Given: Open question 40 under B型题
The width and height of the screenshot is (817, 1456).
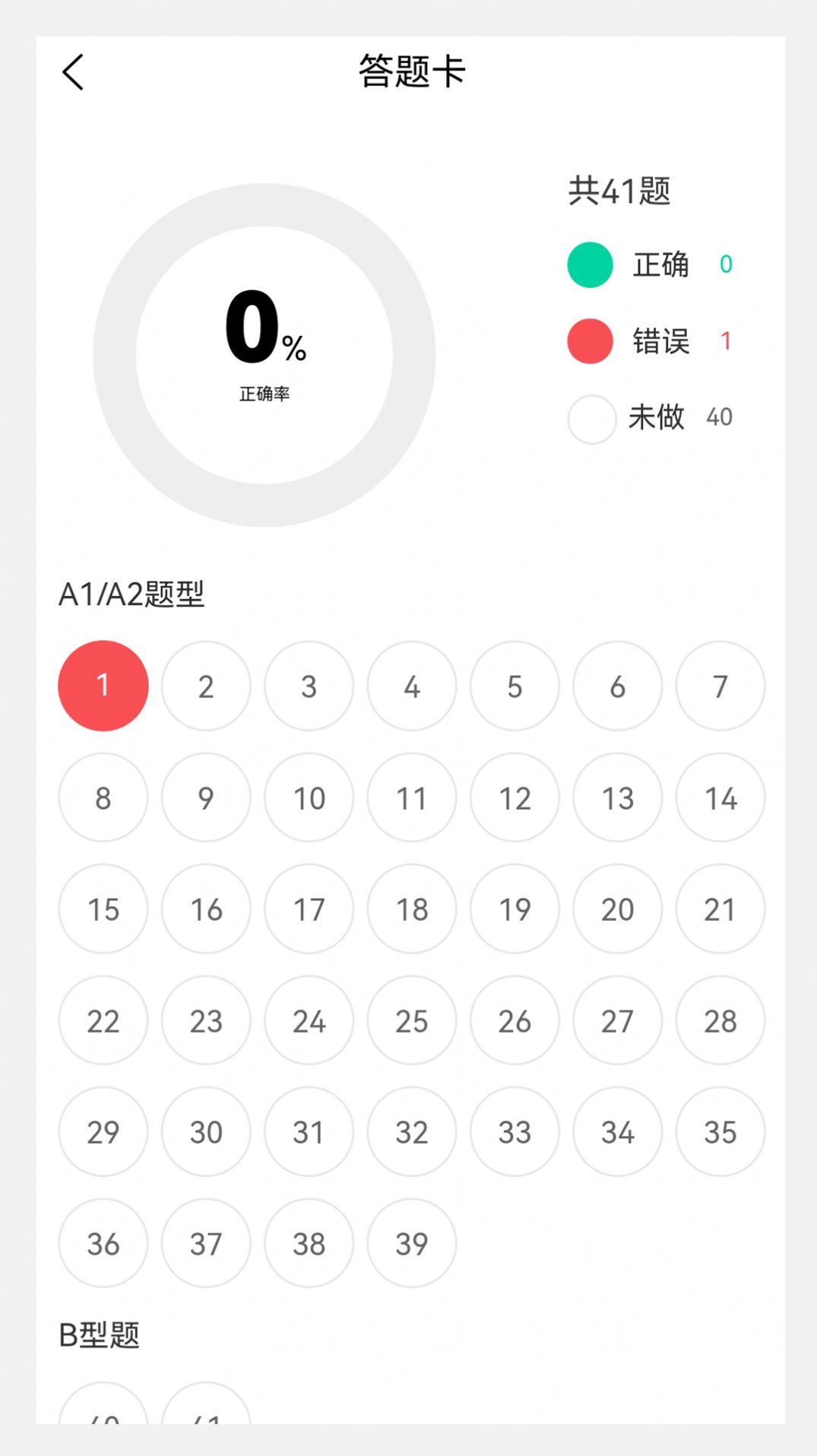Looking at the screenshot, I should click(x=103, y=1416).
